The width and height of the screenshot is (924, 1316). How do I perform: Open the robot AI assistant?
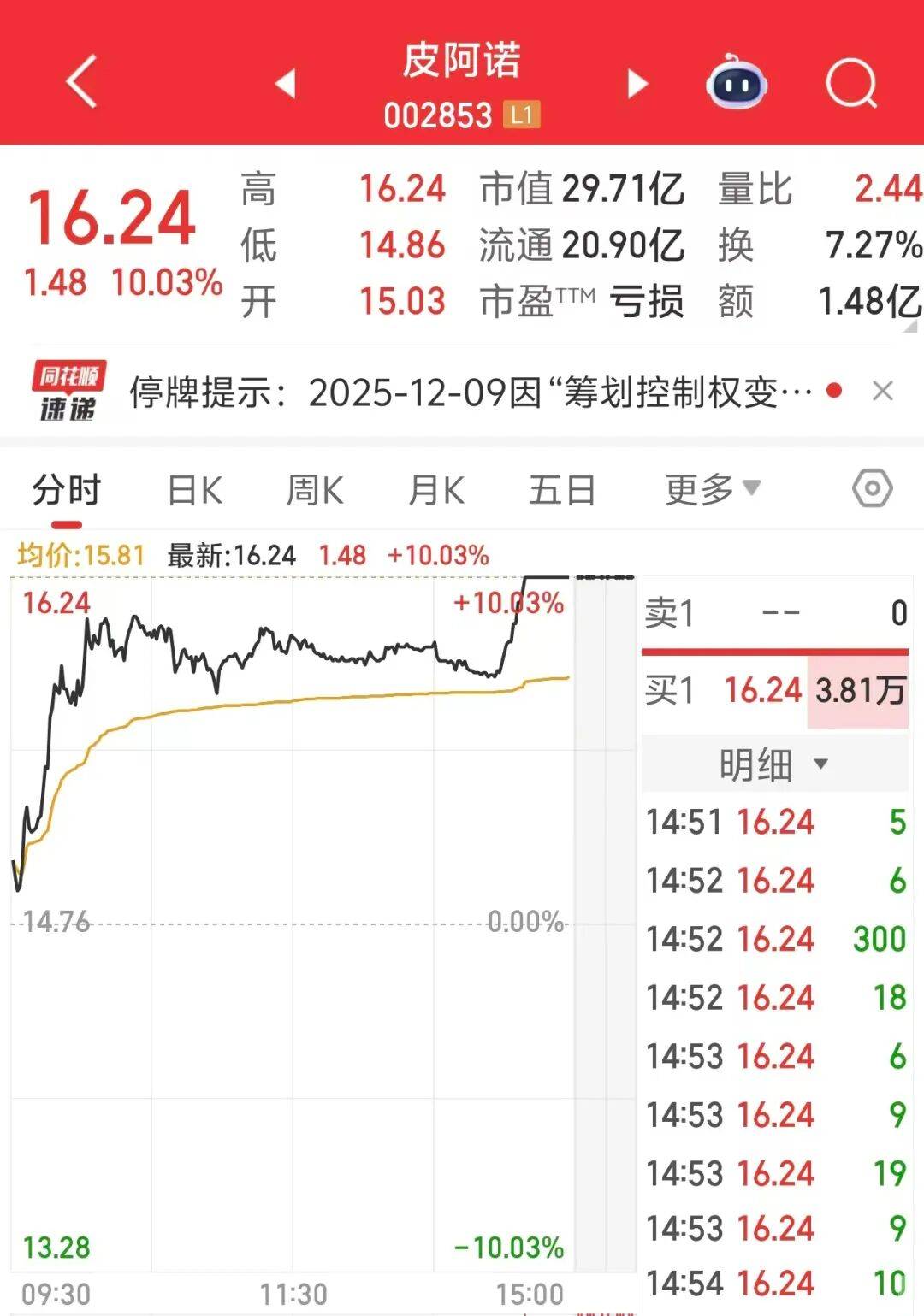click(736, 83)
